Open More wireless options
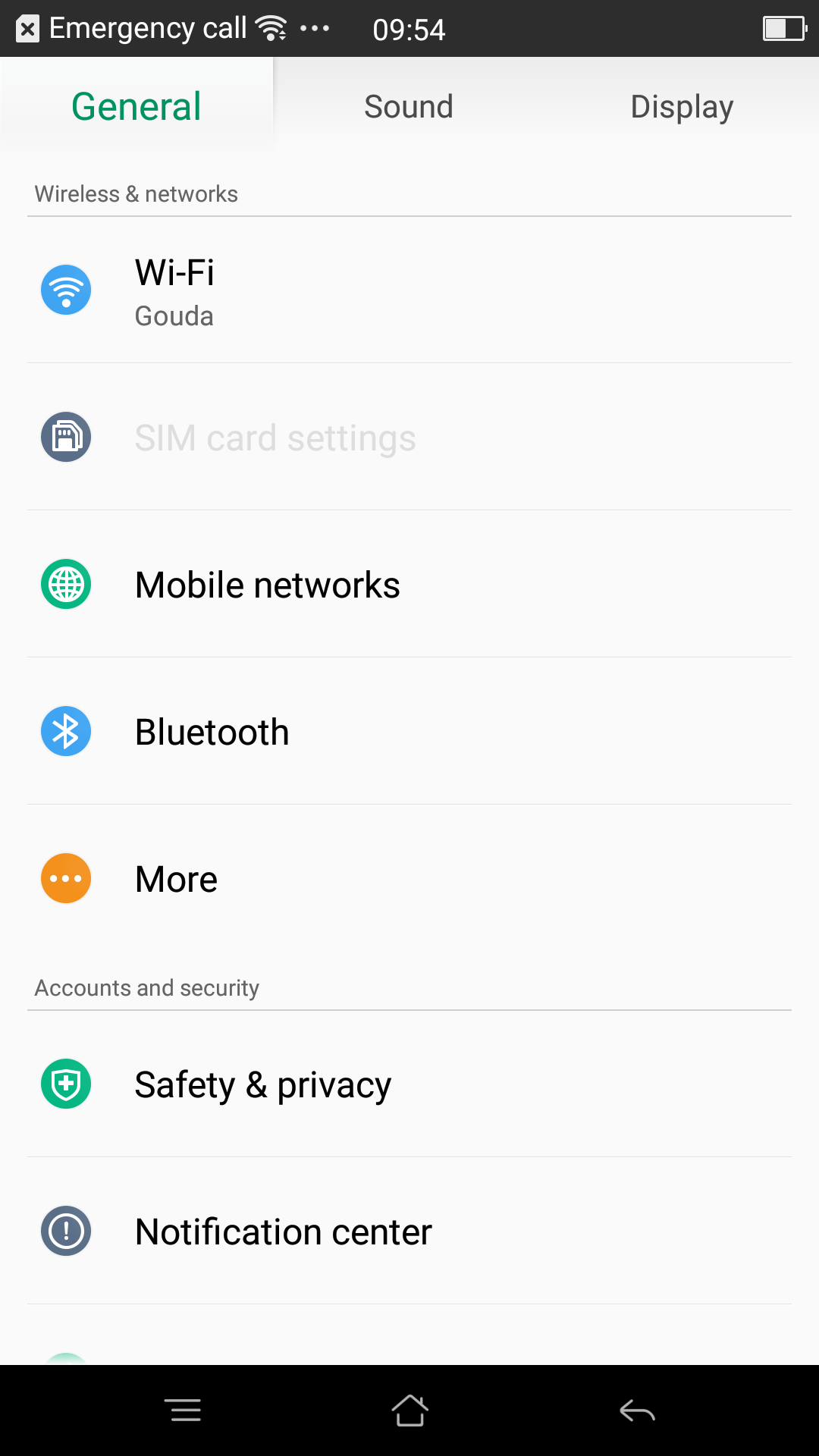Viewport: 819px width, 1456px height. pos(409,879)
